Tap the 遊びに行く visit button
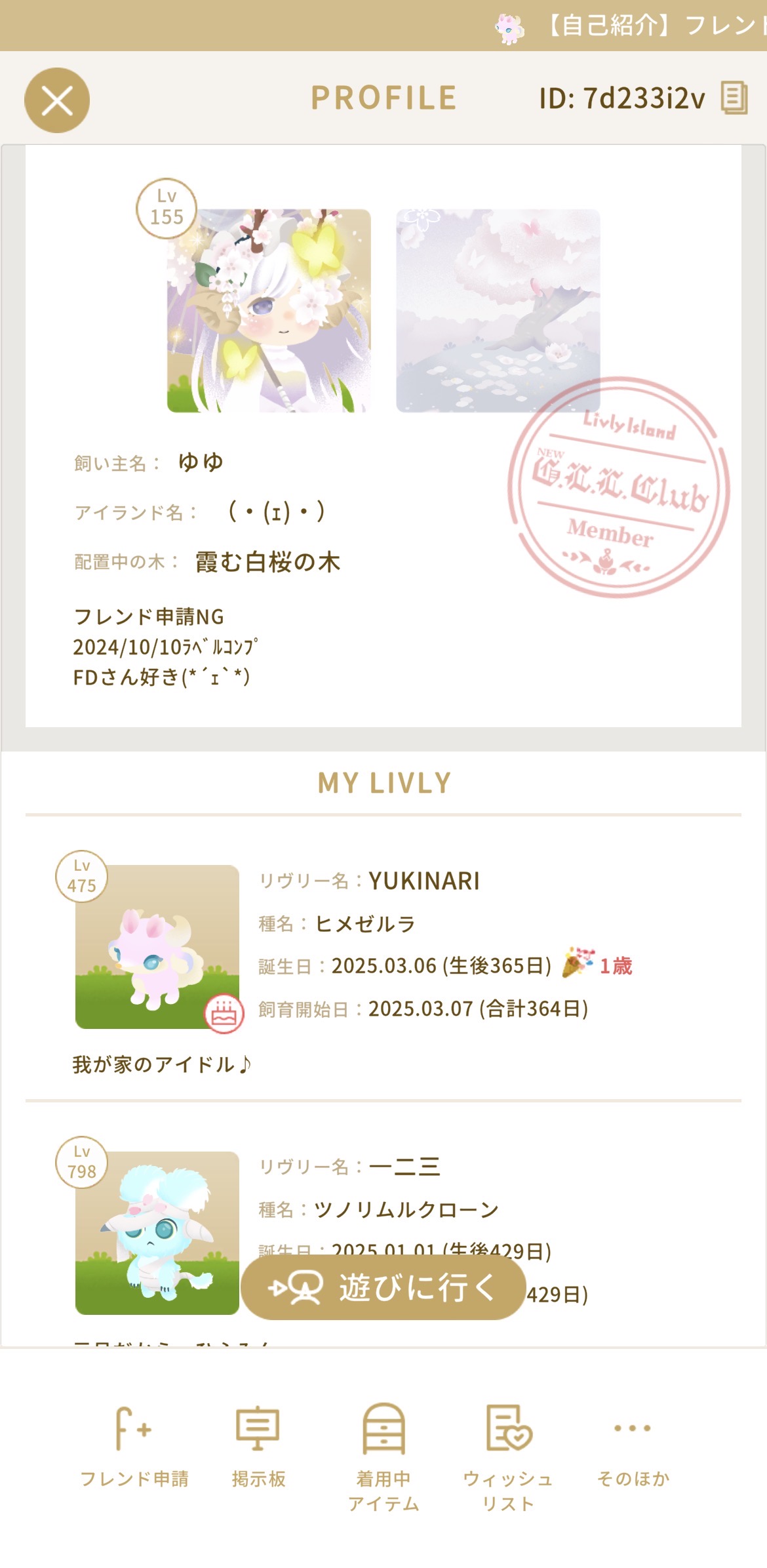Viewport: 767px width, 1568px height. click(383, 1287)
